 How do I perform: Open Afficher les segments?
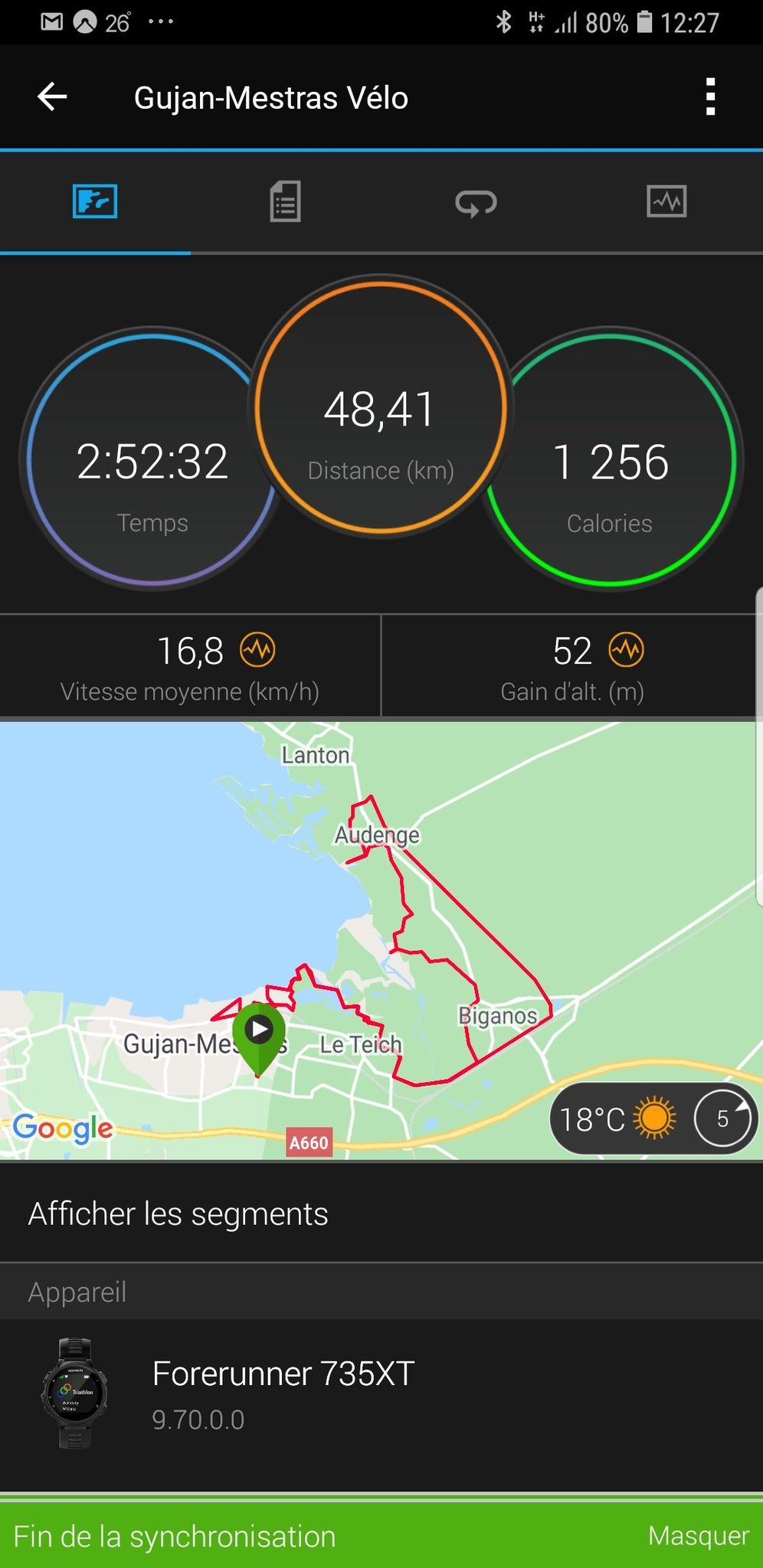pyautogui.click(x=381, y=1214)
